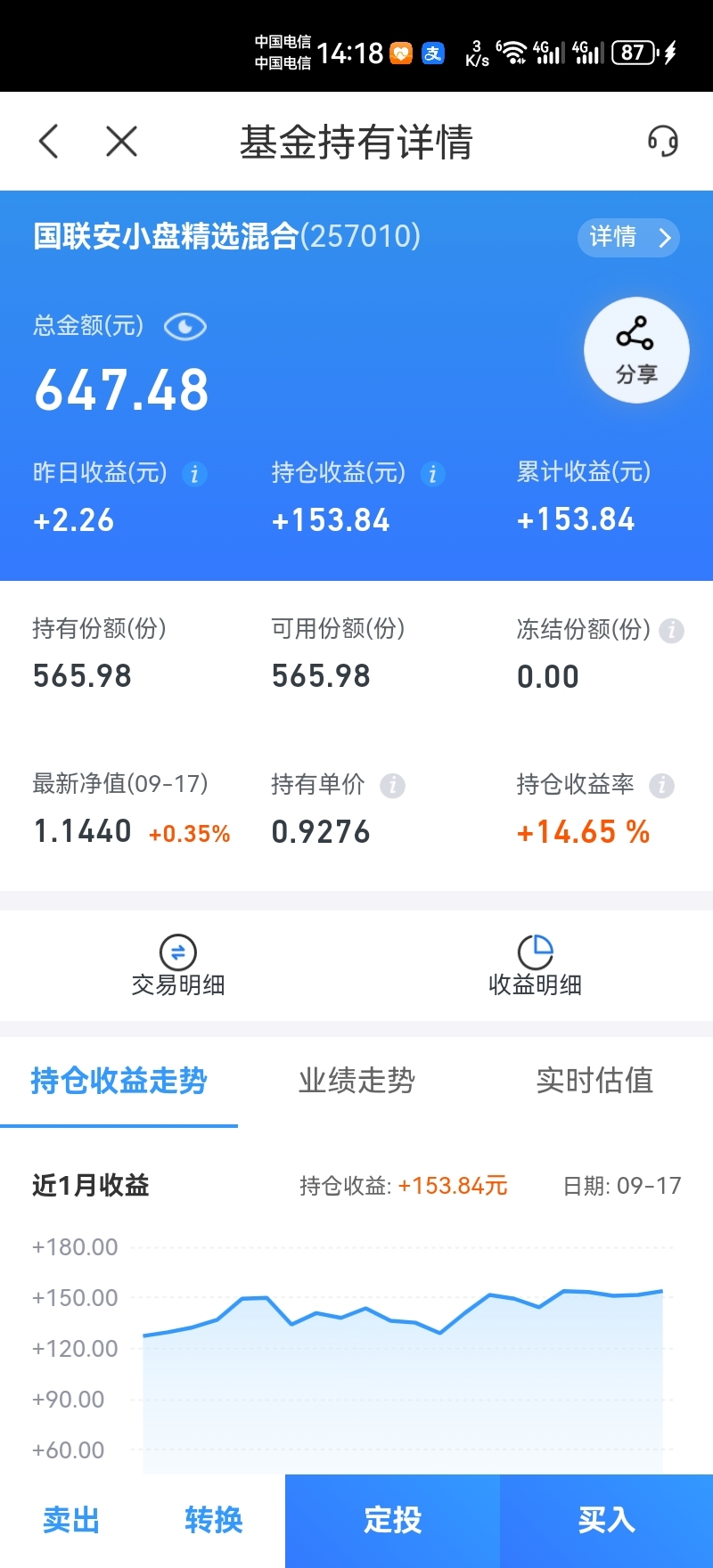Tap the info icon beside 昨日收益
The image size is (713, 1568).
click(195, 475)
